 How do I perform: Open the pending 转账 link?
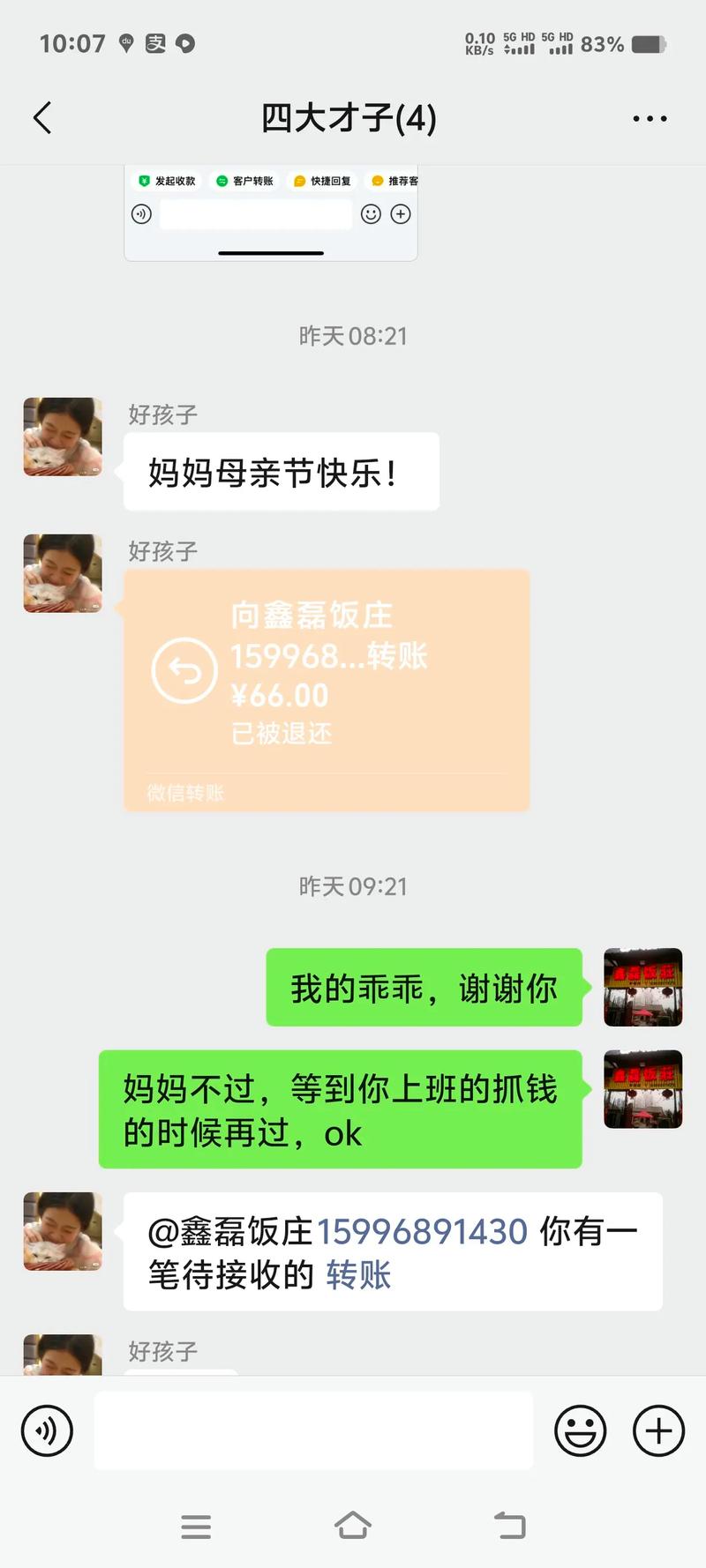358,1275
